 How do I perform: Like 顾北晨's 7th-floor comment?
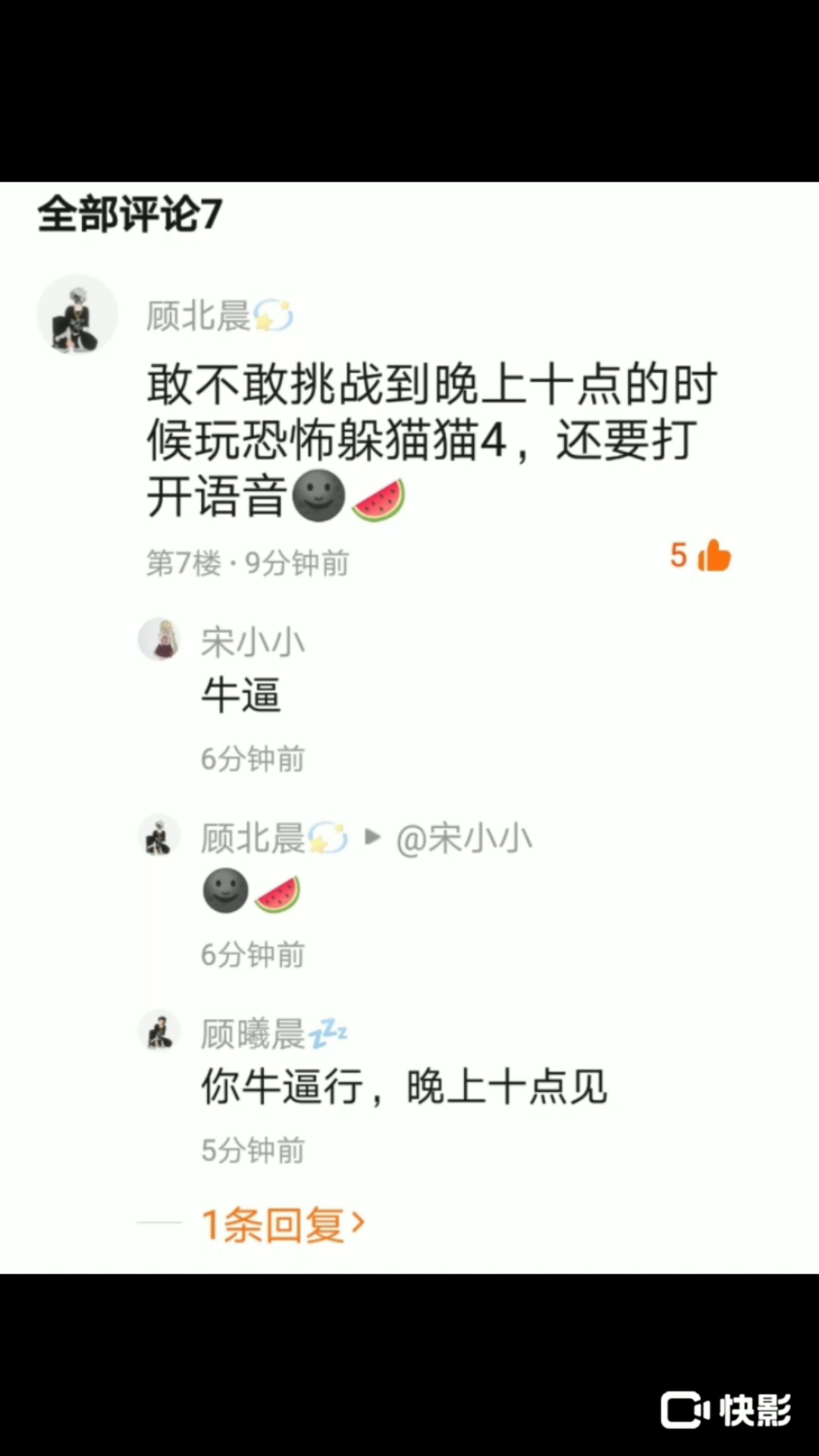pos(713,556)
